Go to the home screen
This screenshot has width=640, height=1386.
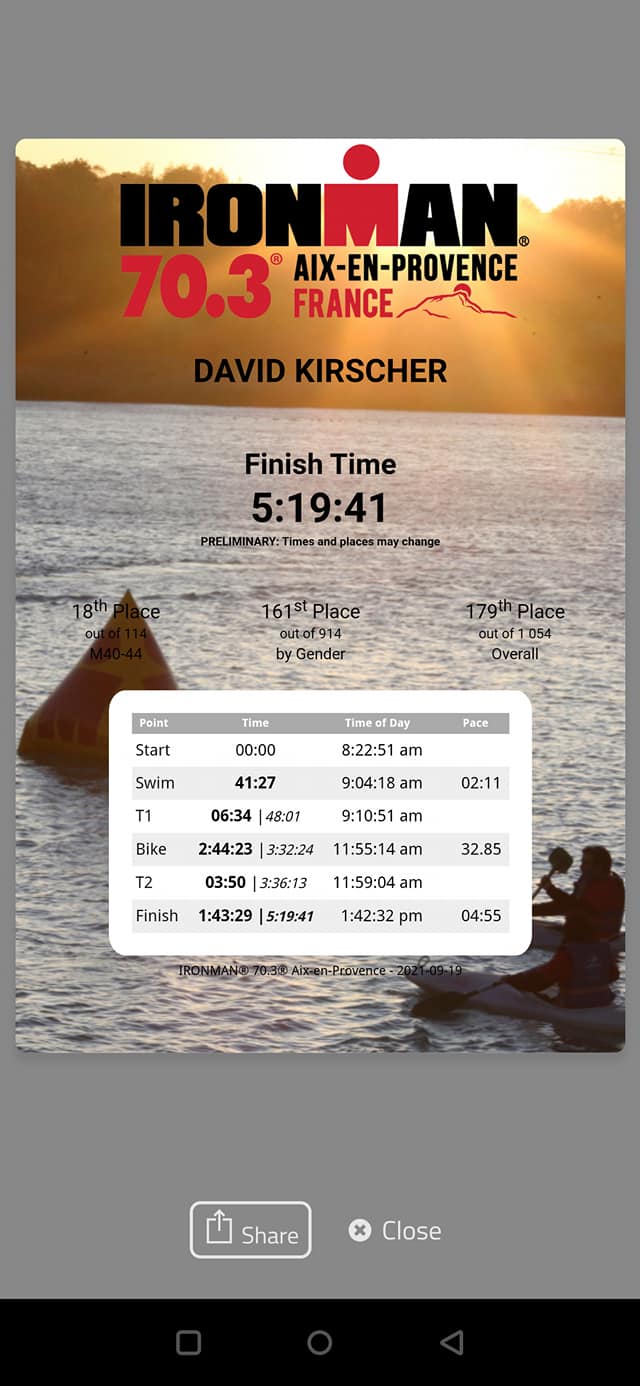pos(320,1342)
